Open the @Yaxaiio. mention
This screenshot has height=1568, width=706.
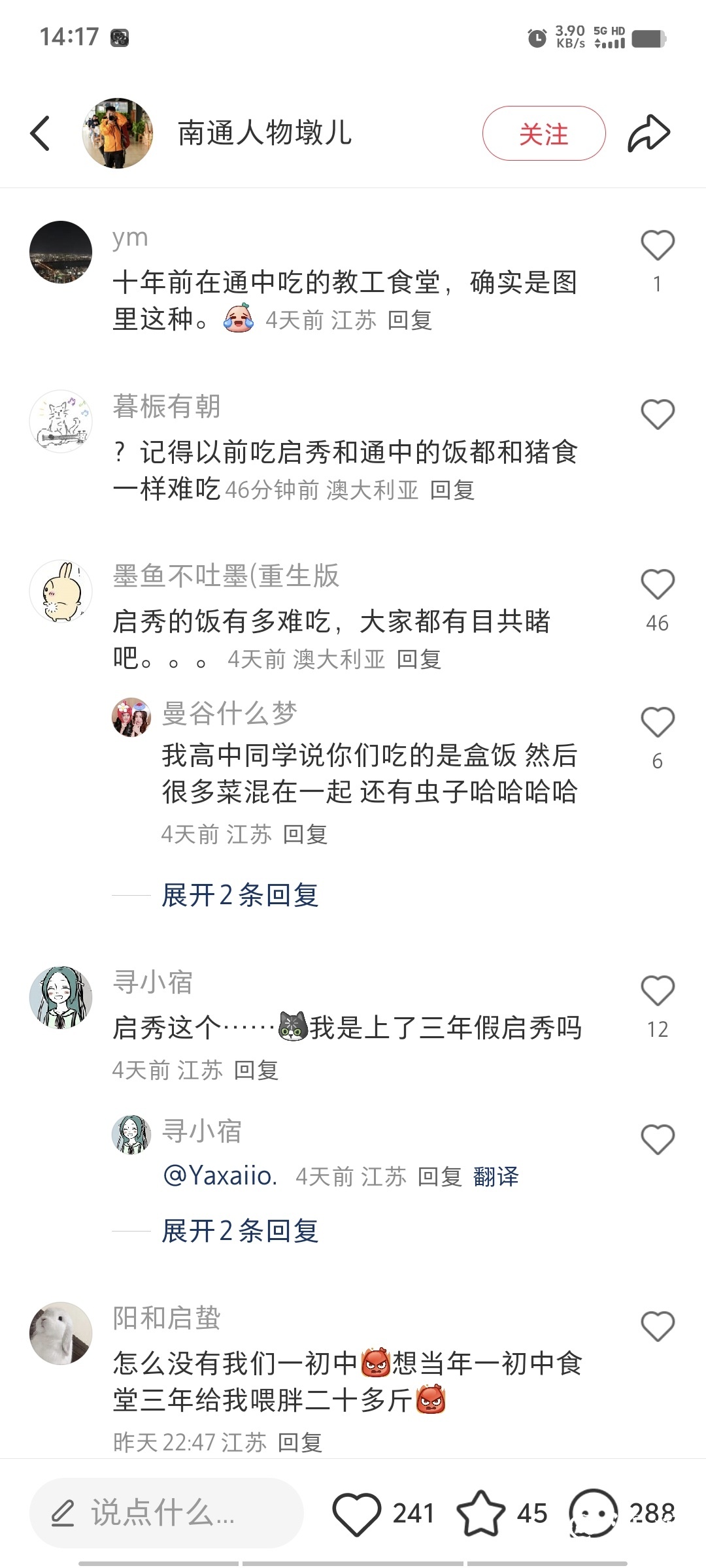pos(220,1176)
